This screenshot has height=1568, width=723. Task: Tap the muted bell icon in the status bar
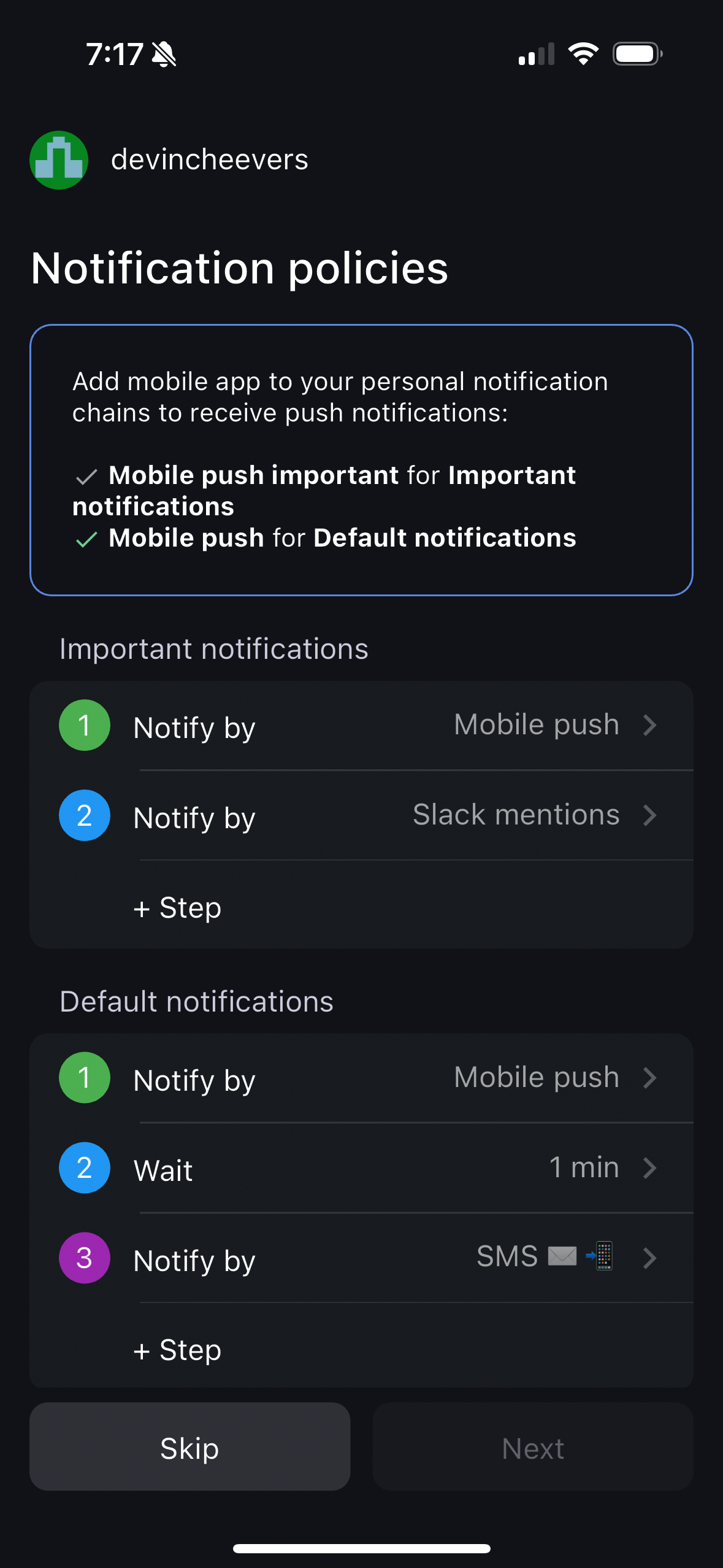tap(164, 54)
